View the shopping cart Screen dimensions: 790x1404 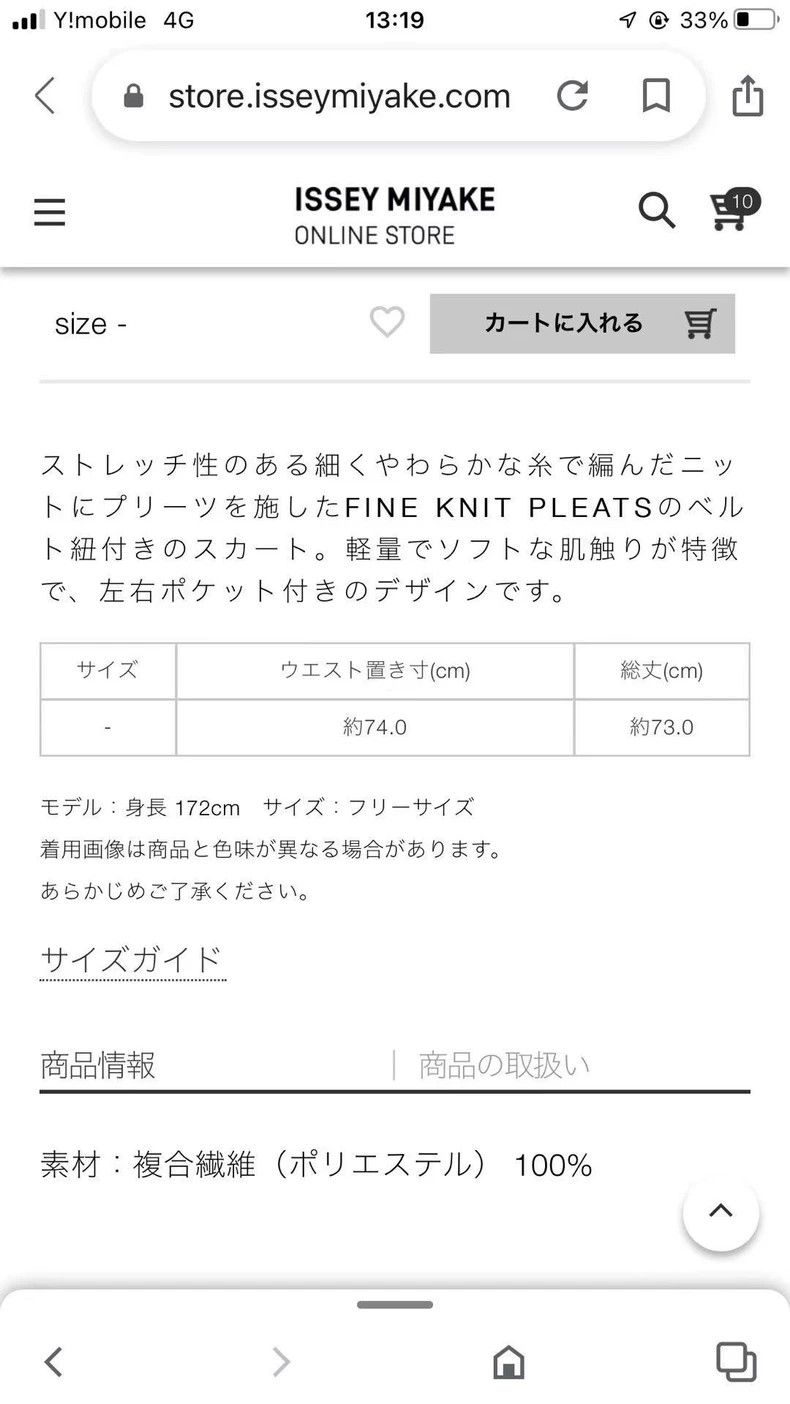point(733,210)
